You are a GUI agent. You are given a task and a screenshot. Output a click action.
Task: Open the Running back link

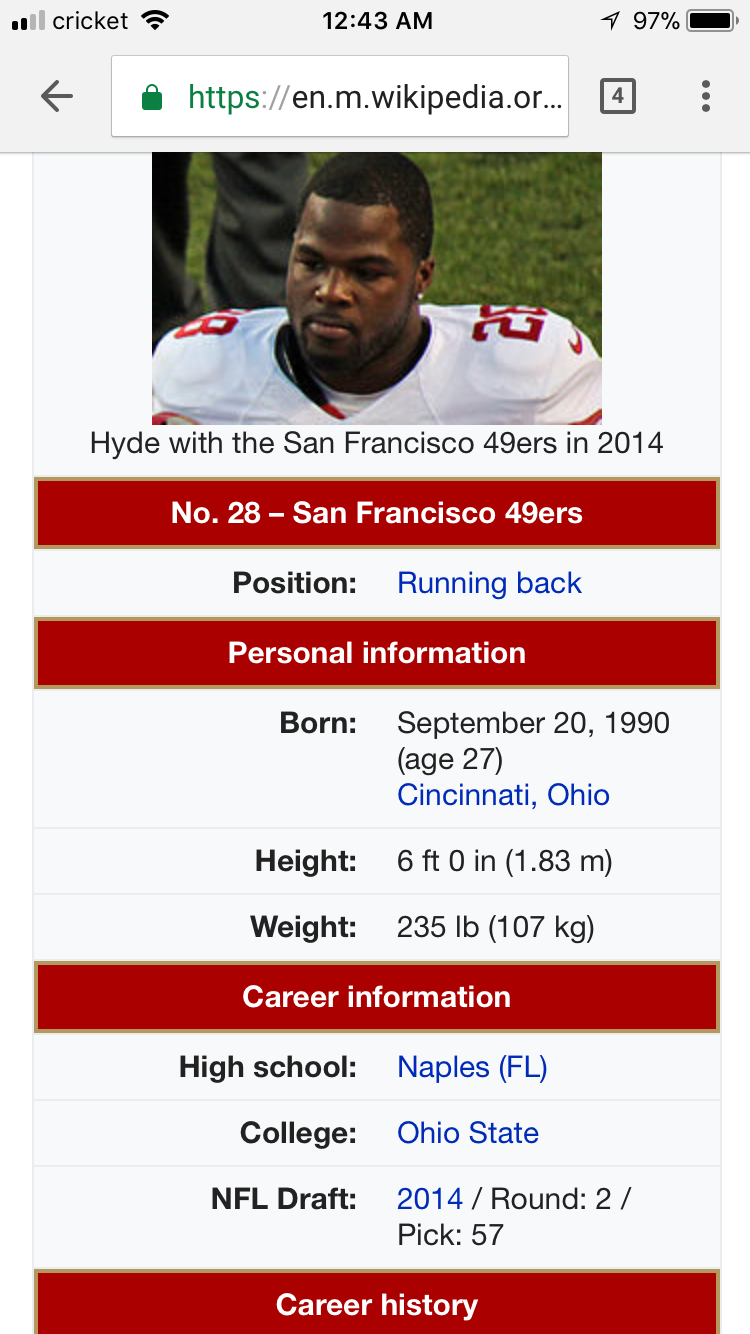point(489,583)
